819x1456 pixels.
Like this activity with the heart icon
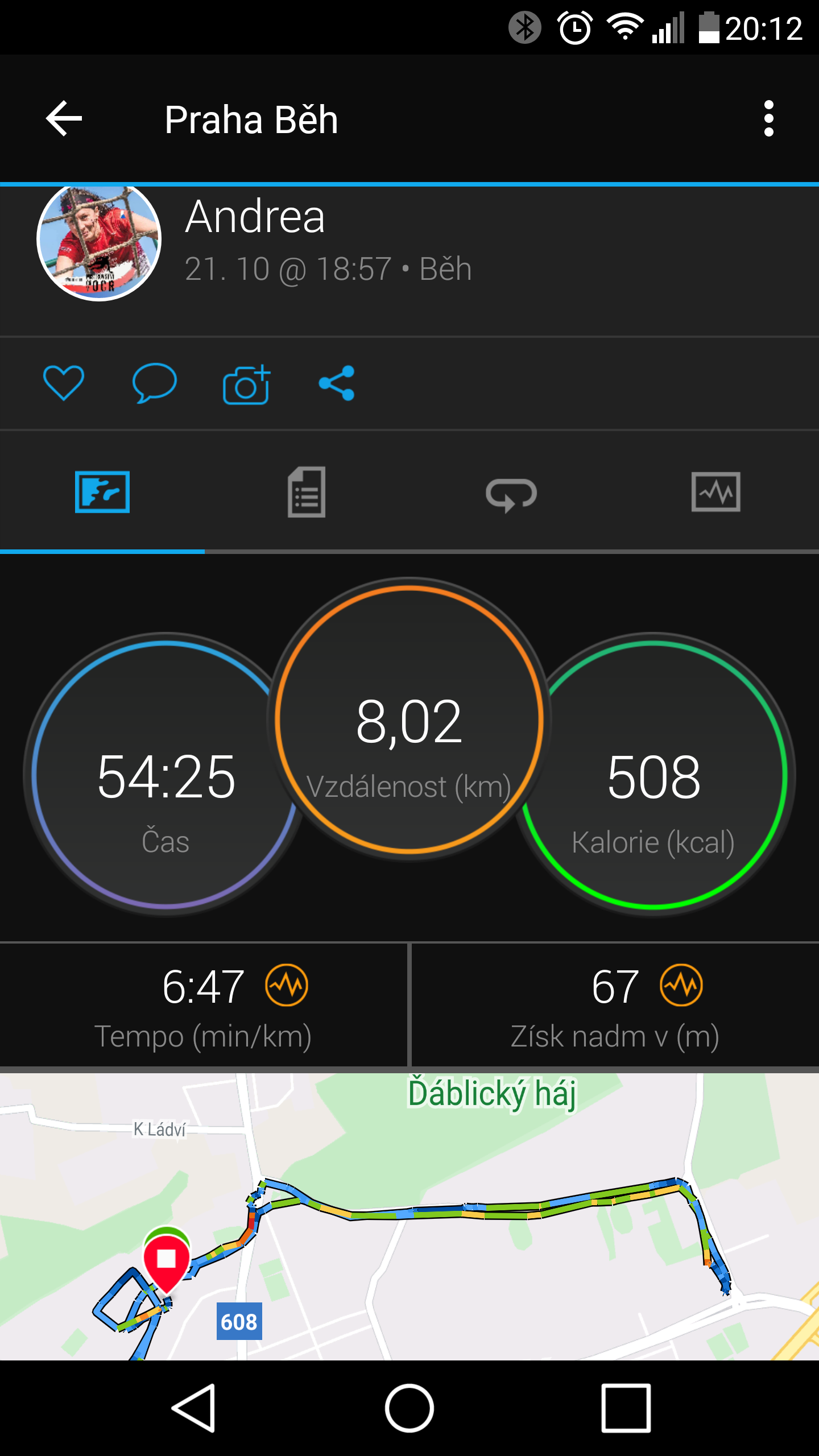tap(63, 383)
